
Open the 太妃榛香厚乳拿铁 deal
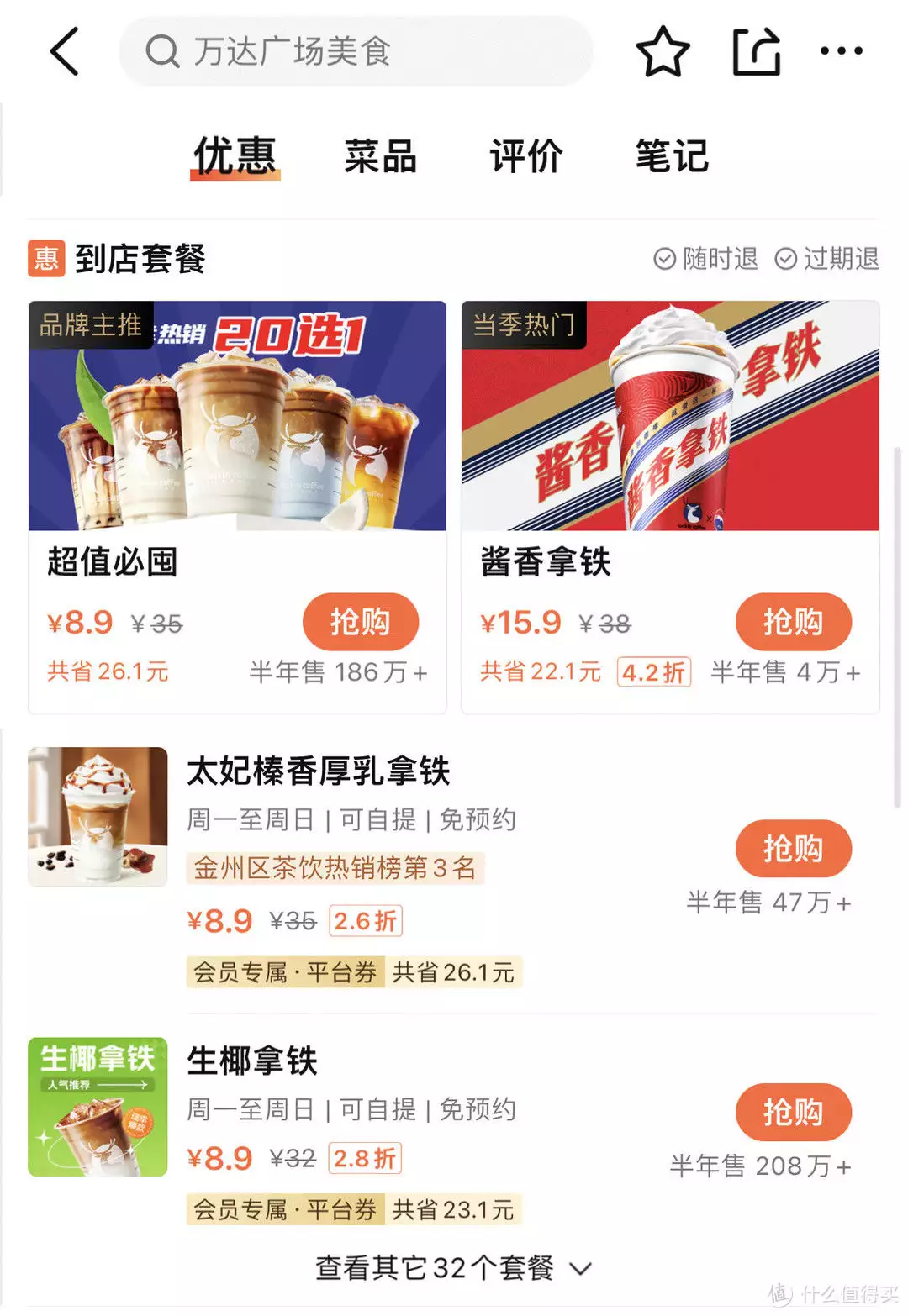click(319, 771)
